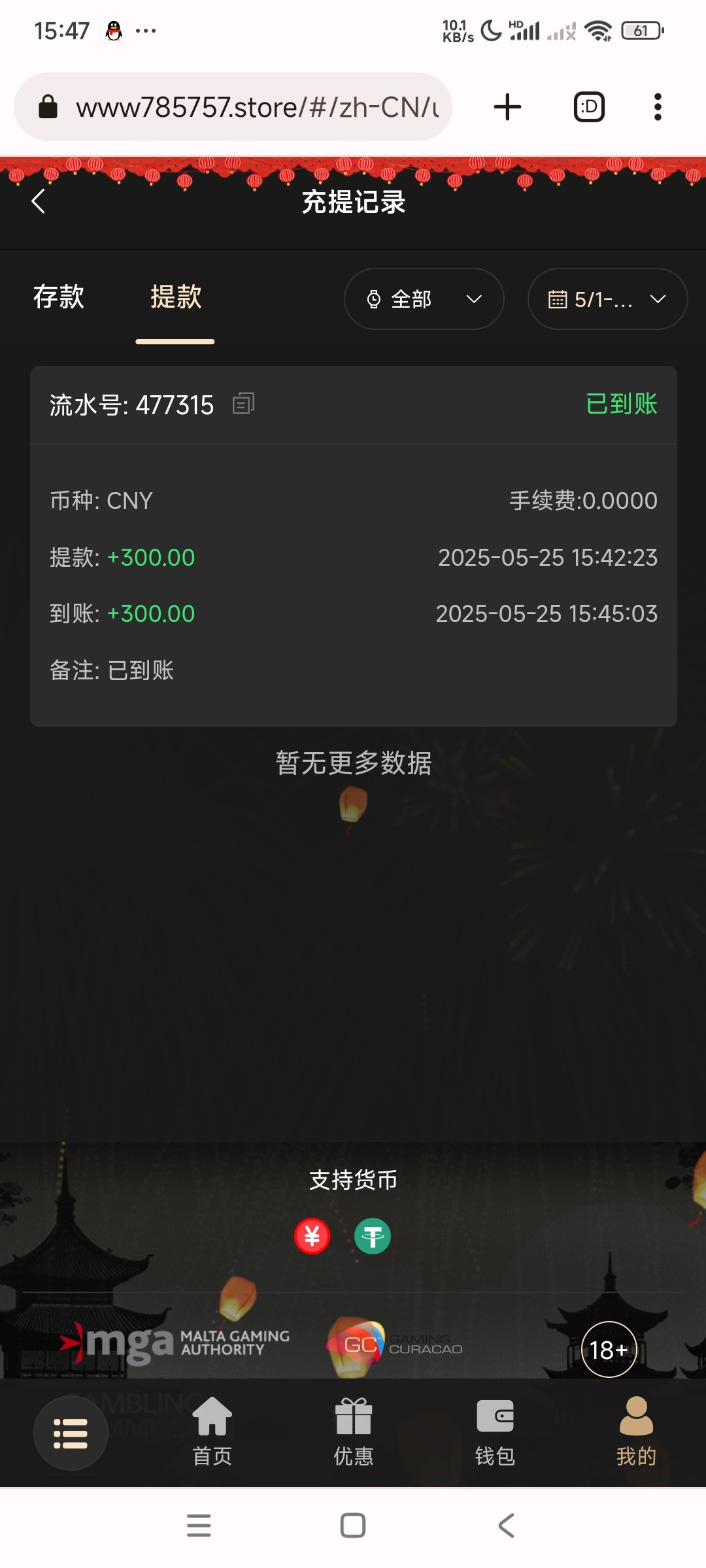The height and width of the screenshot is (1568, 706).
Task: Expand the 全部 status filter dropdown
Action: [424, 299]
